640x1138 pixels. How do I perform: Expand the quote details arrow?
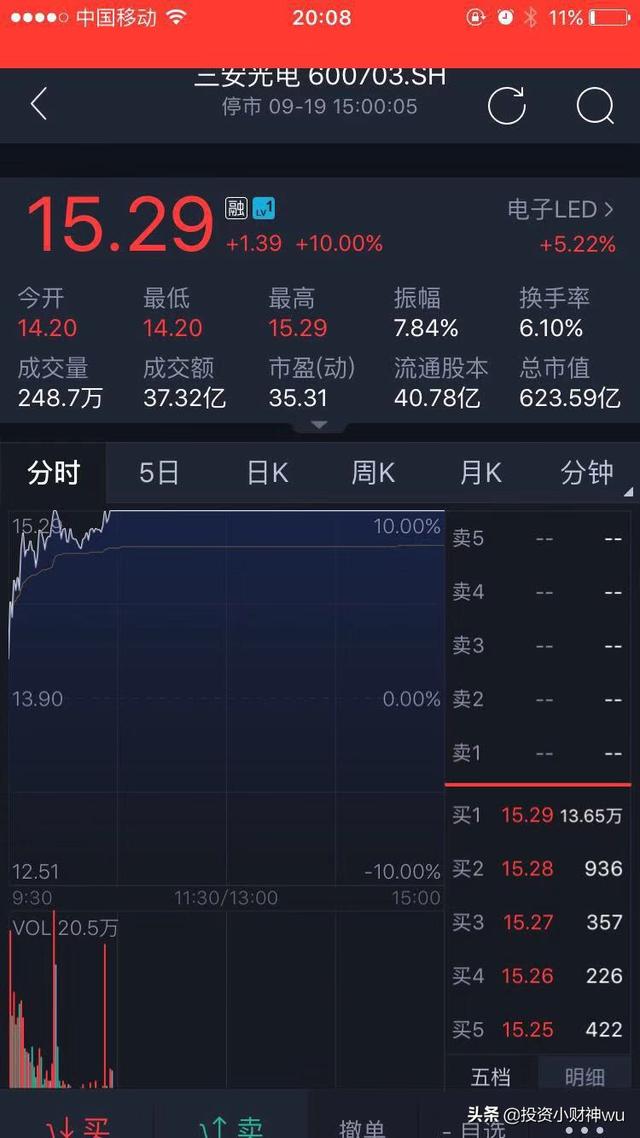click(319, 425)
